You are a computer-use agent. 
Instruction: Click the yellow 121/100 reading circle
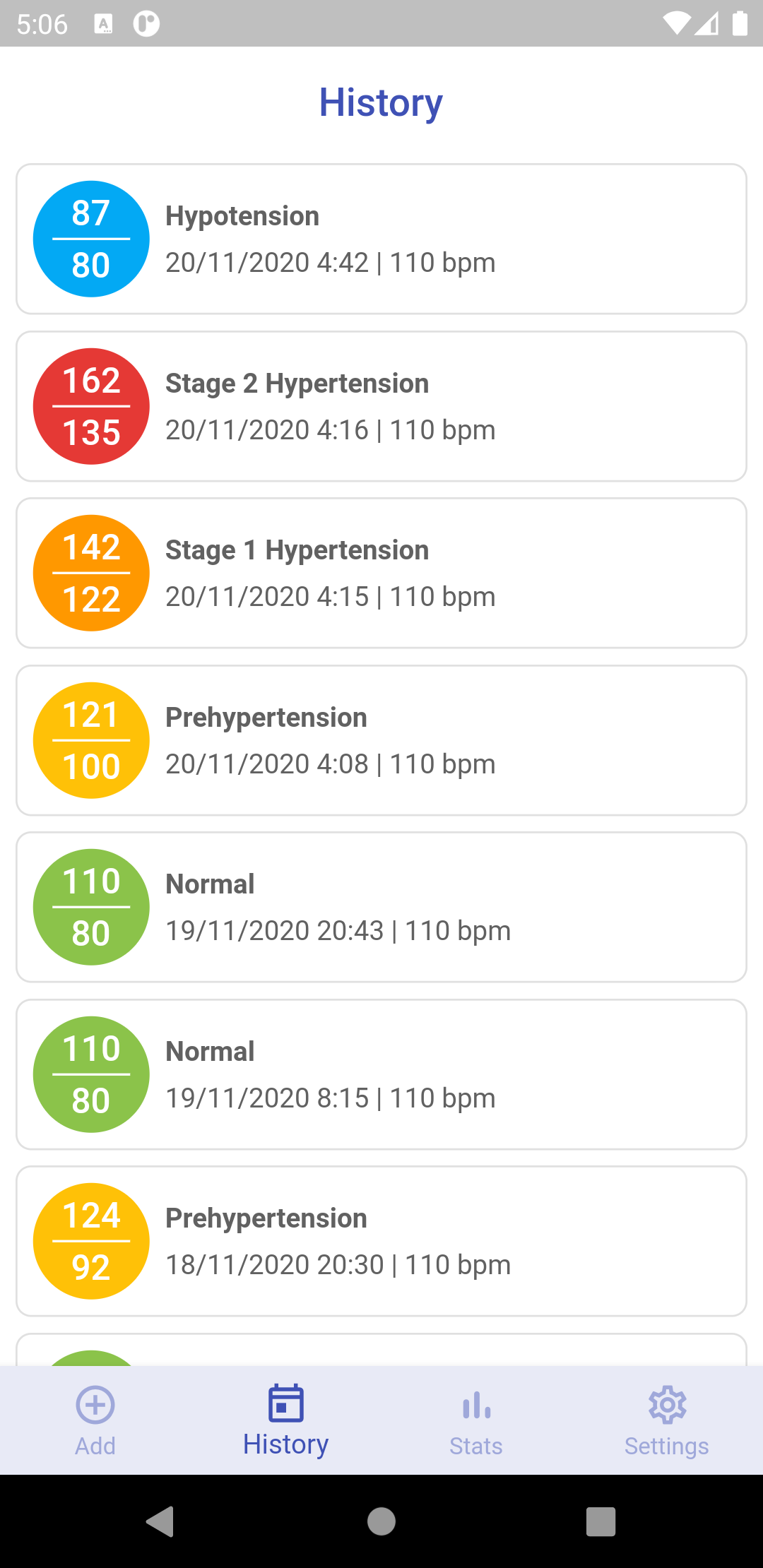tap(90, 740)
